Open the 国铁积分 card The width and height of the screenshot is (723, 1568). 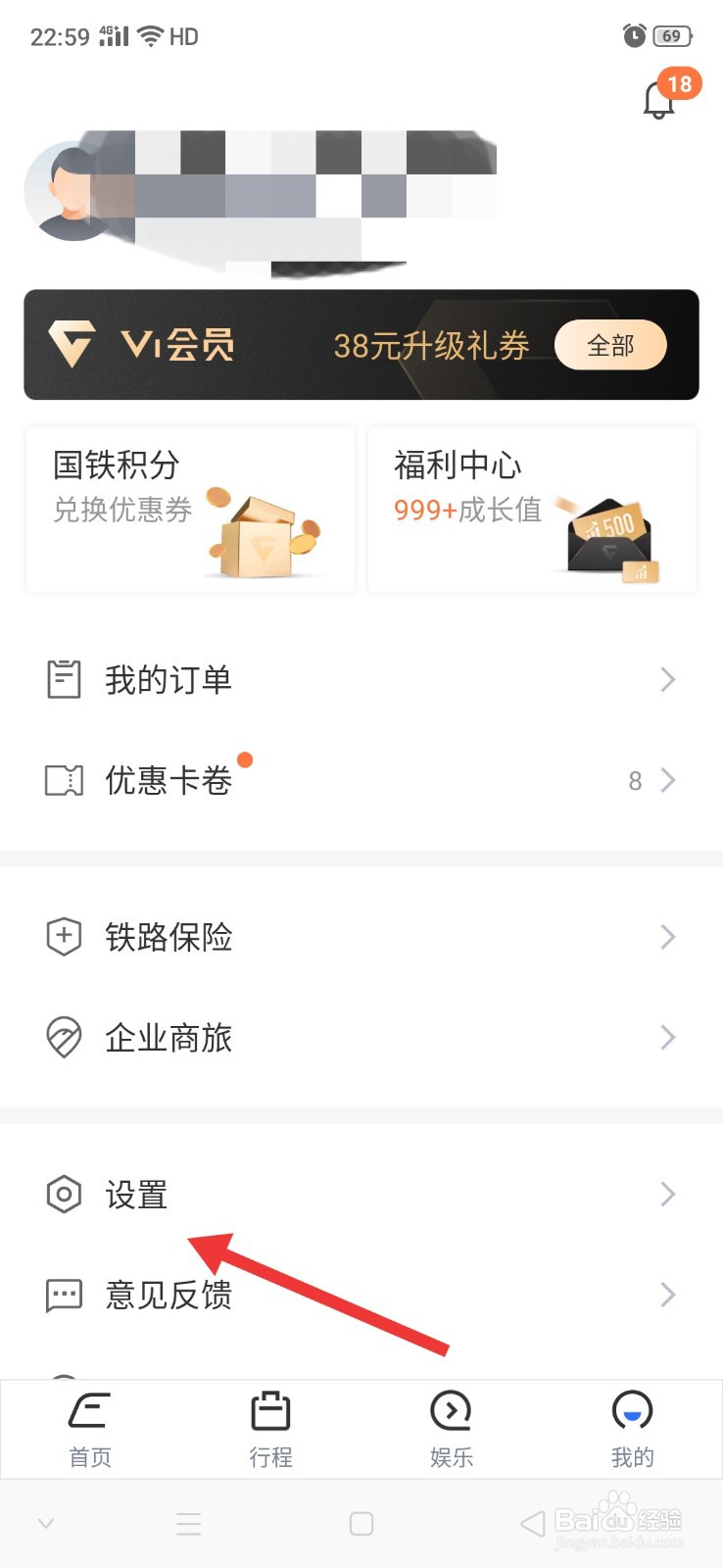tap(190, 509)
